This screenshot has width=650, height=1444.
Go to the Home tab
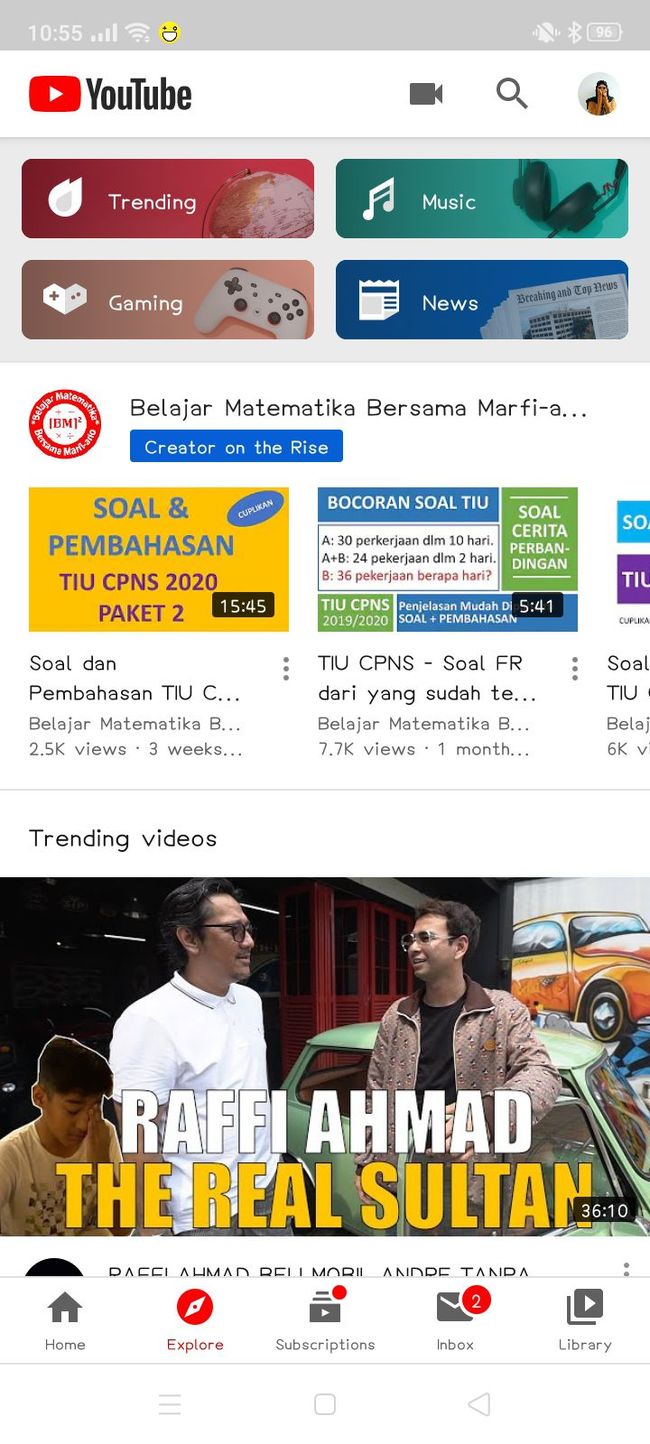click(65, 1321)
